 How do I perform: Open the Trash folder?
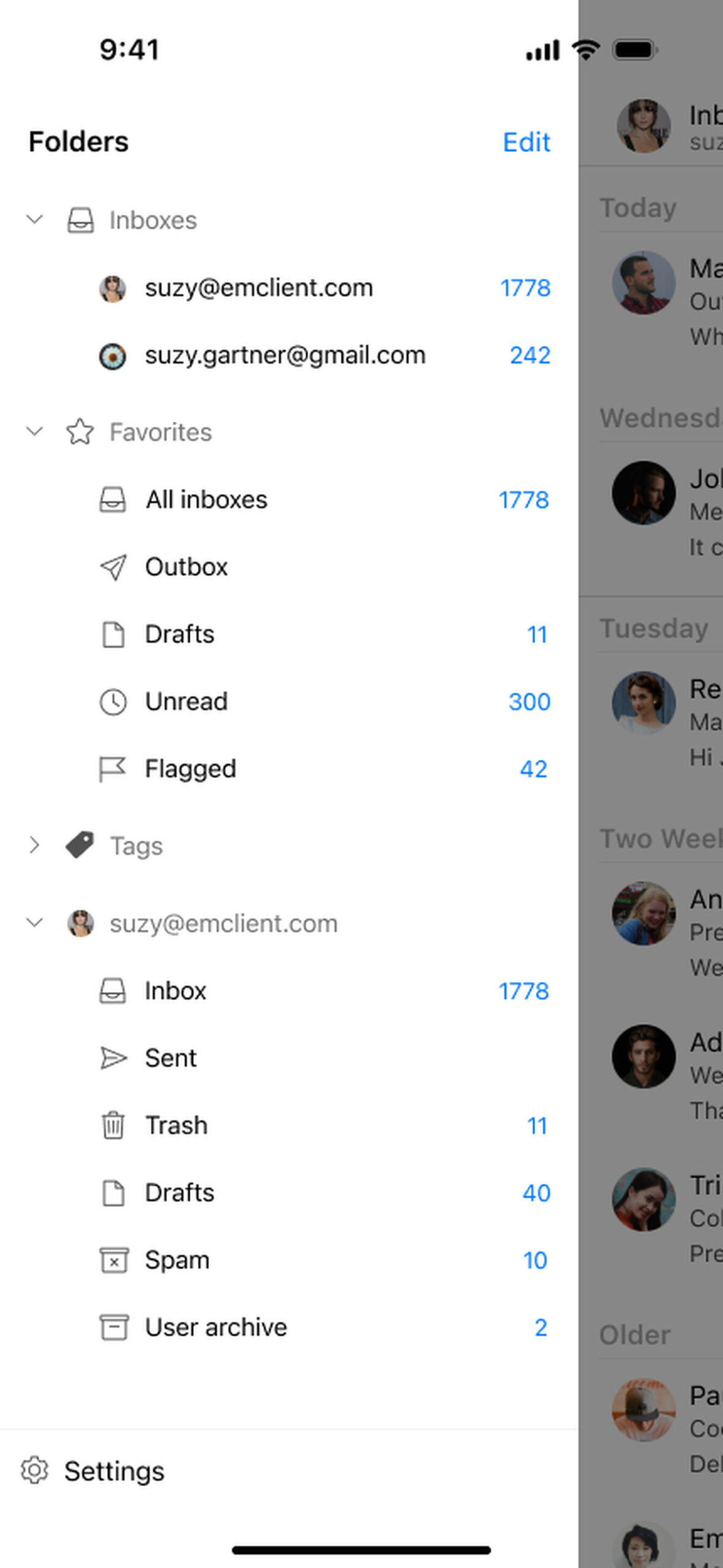(176, 1126)
